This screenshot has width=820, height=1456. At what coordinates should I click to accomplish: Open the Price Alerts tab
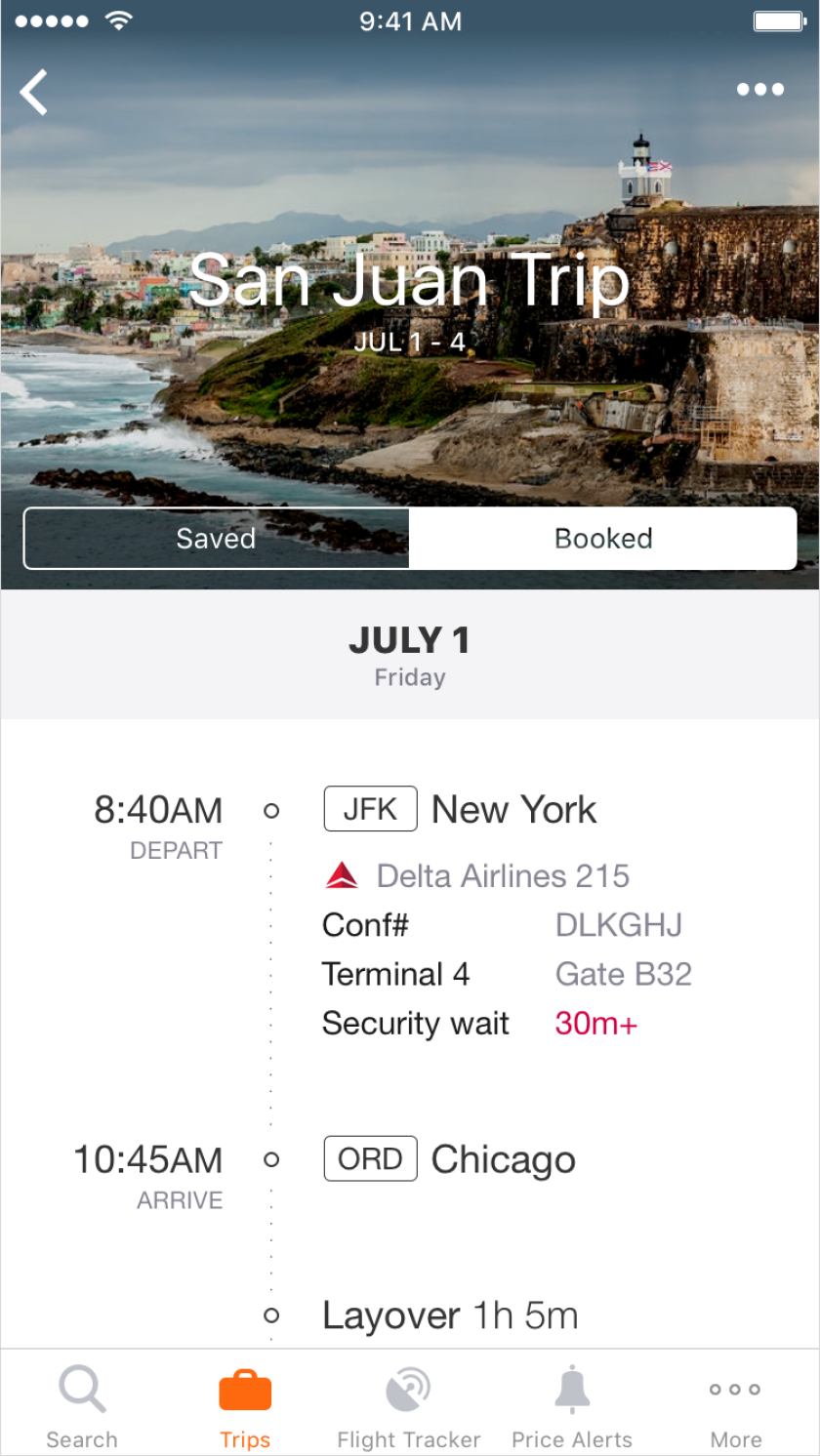(x=572, y=1406)
